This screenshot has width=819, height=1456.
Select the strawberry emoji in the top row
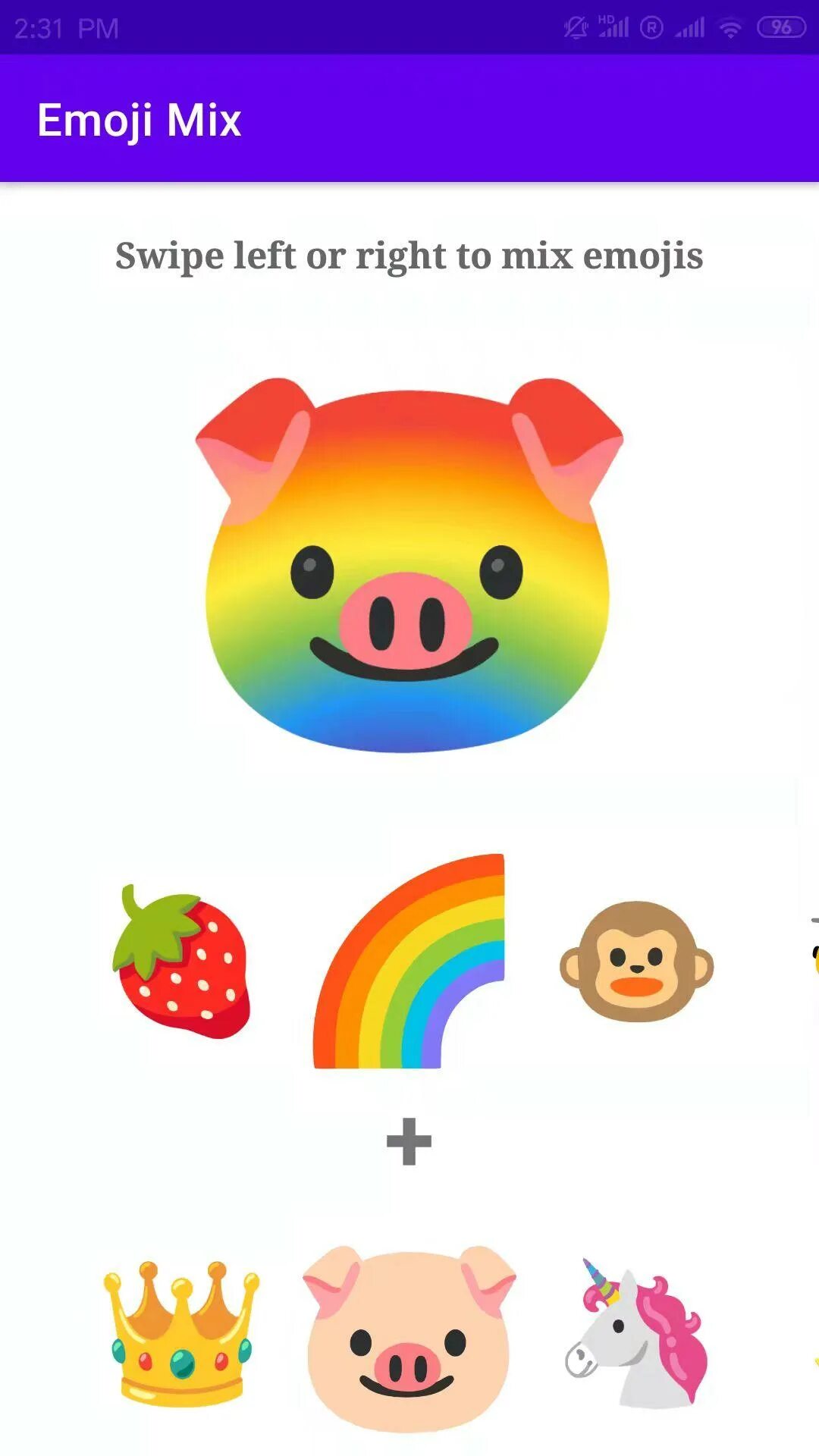click(181, 961)
